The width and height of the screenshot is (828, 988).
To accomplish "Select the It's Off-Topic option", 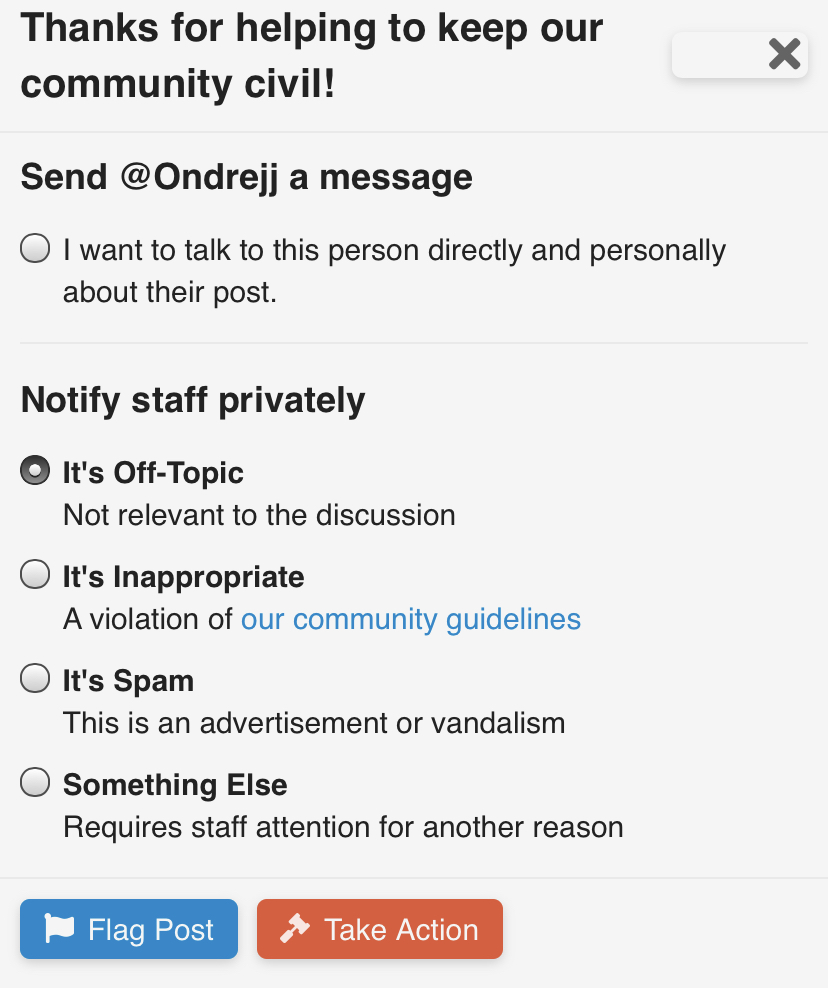I will pyautogui.click(x=35, y=471).
